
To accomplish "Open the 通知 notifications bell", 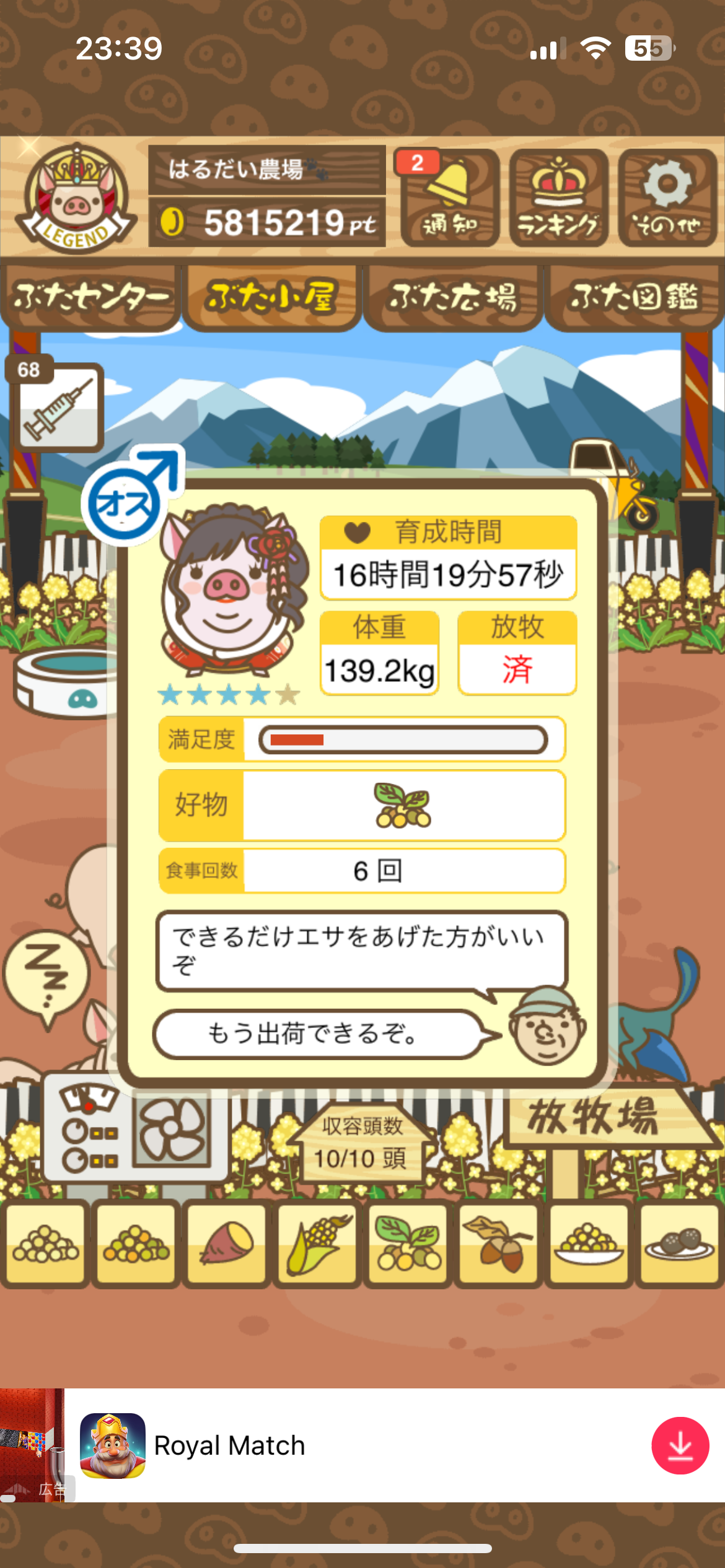I will coord(449,198).
